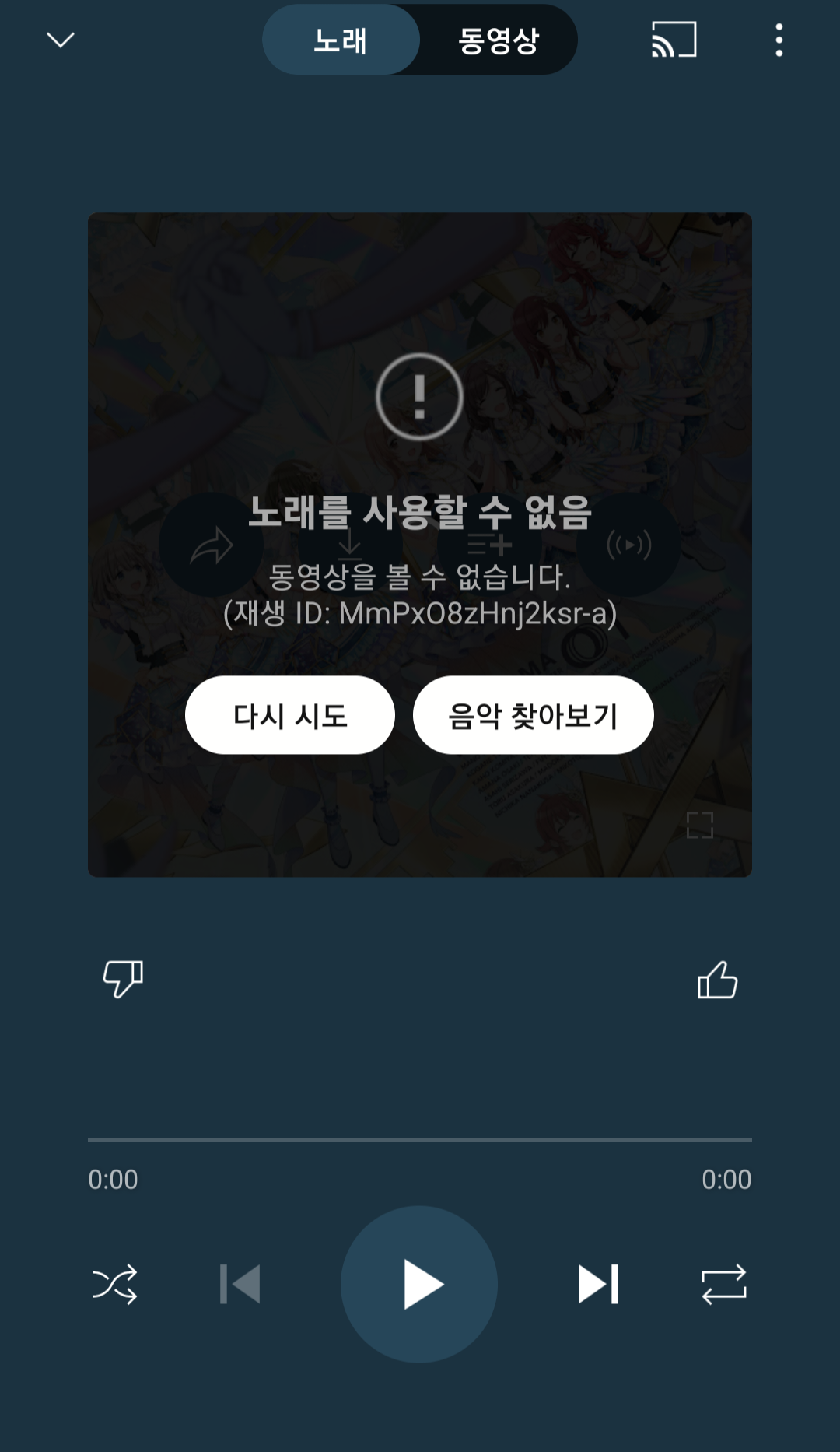This screenshot has height=1452, width=840.
Task: Skip to the previous track
Action: point(240,1284)
